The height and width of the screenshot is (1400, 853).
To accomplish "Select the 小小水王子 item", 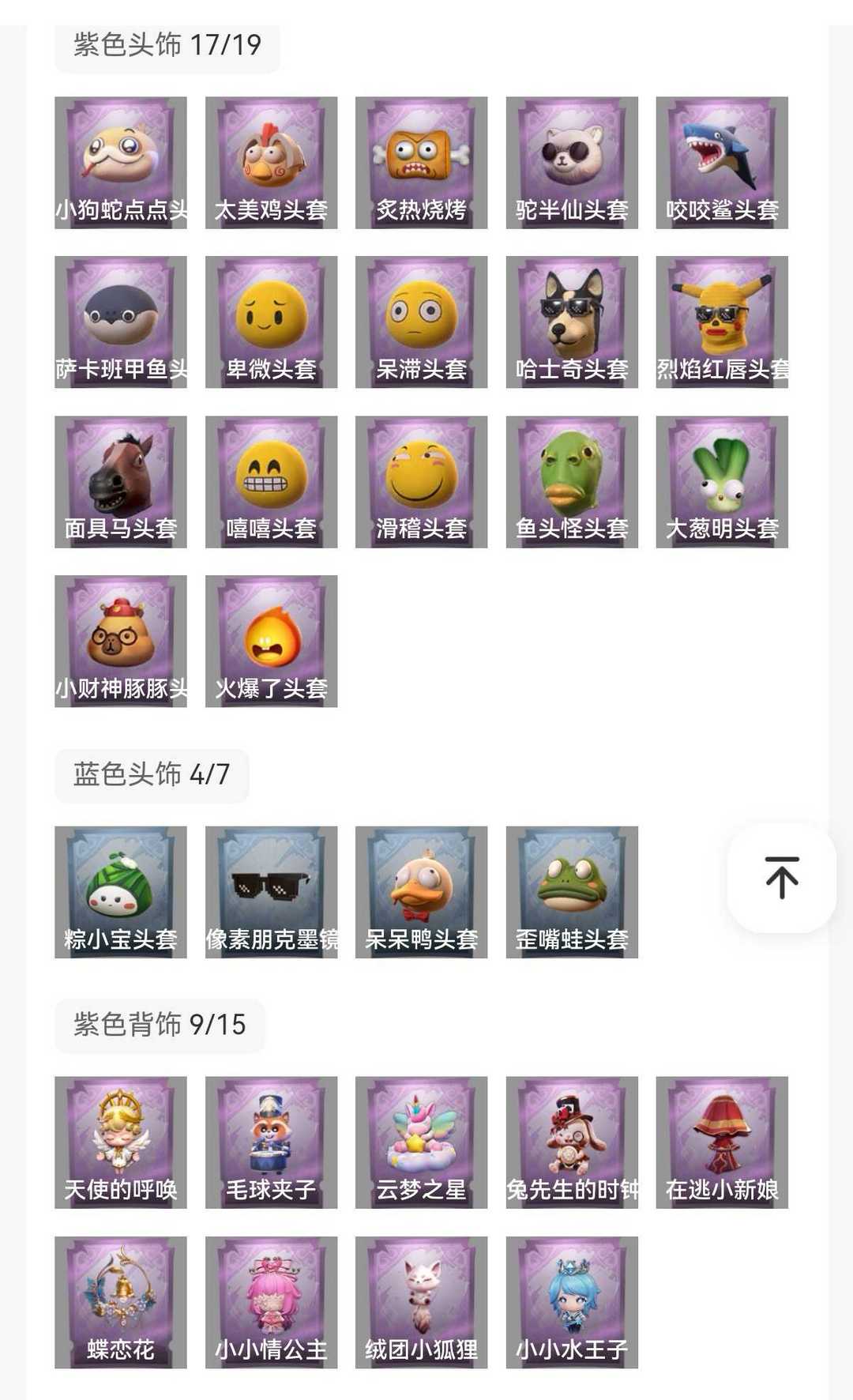I will tap(572, 1301).
